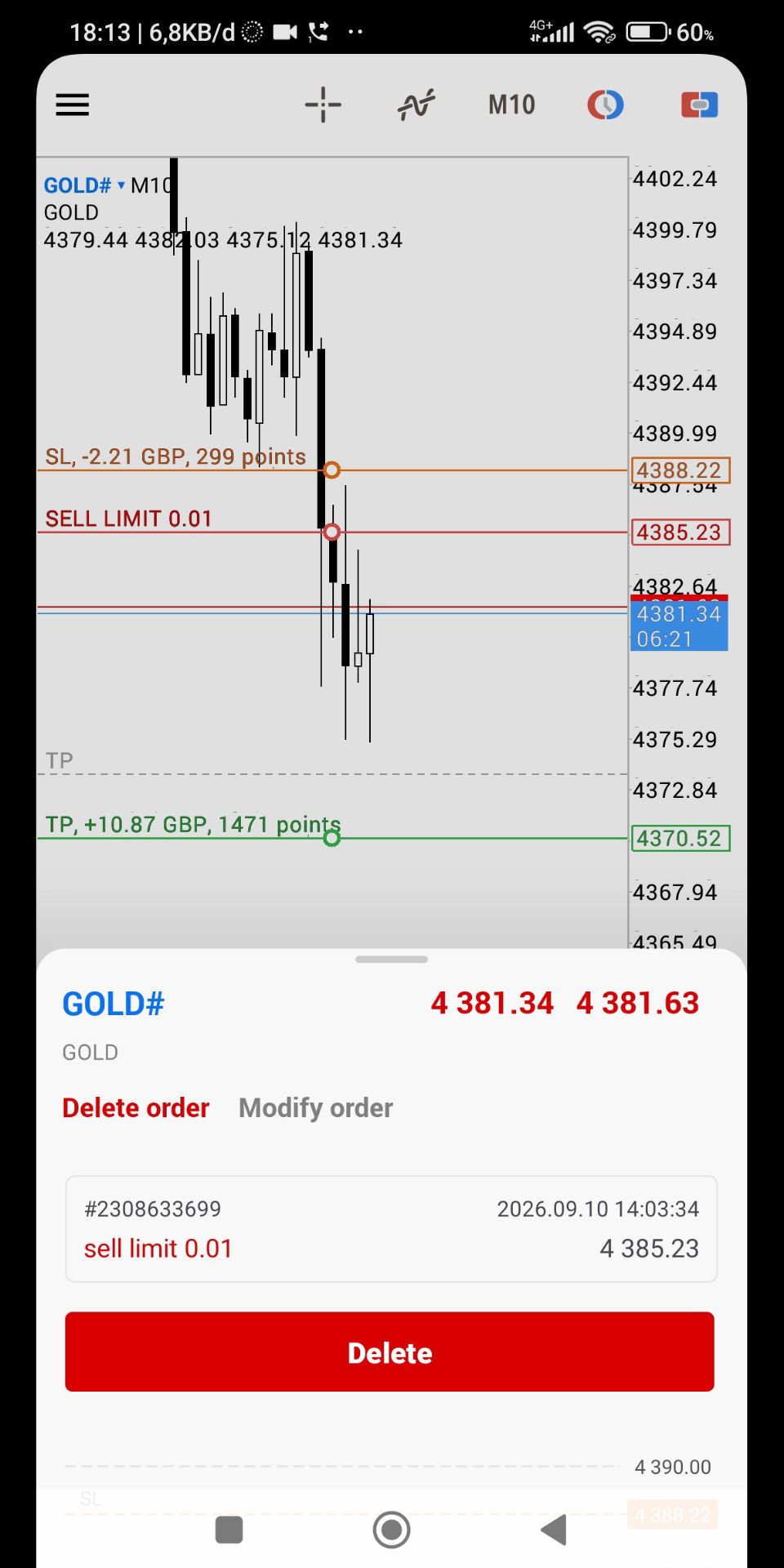This screenshot has width=784, height=1568.
Task: Tap the SL level handle on chart
Action: click(x=332, y=470)
